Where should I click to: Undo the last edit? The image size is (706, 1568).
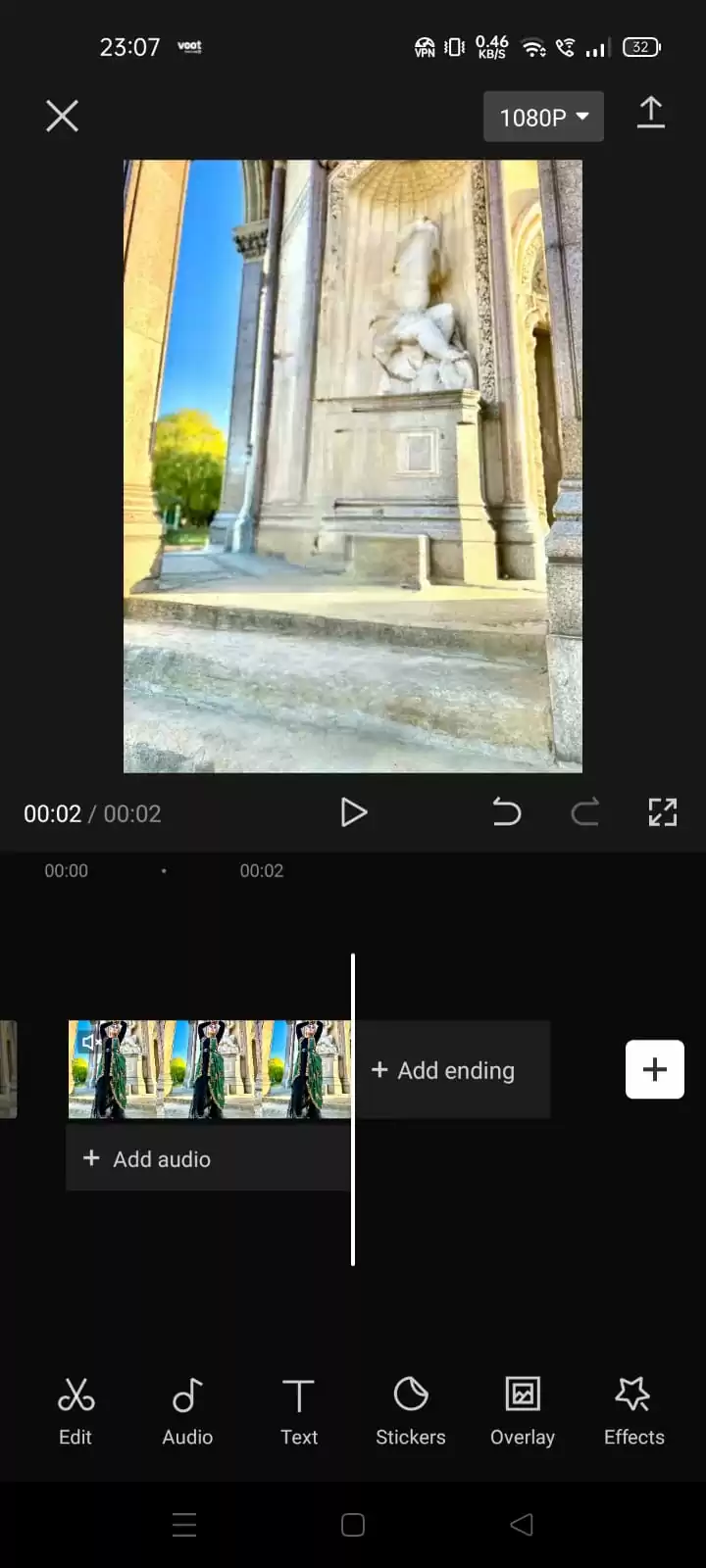(x=506, y=812)
